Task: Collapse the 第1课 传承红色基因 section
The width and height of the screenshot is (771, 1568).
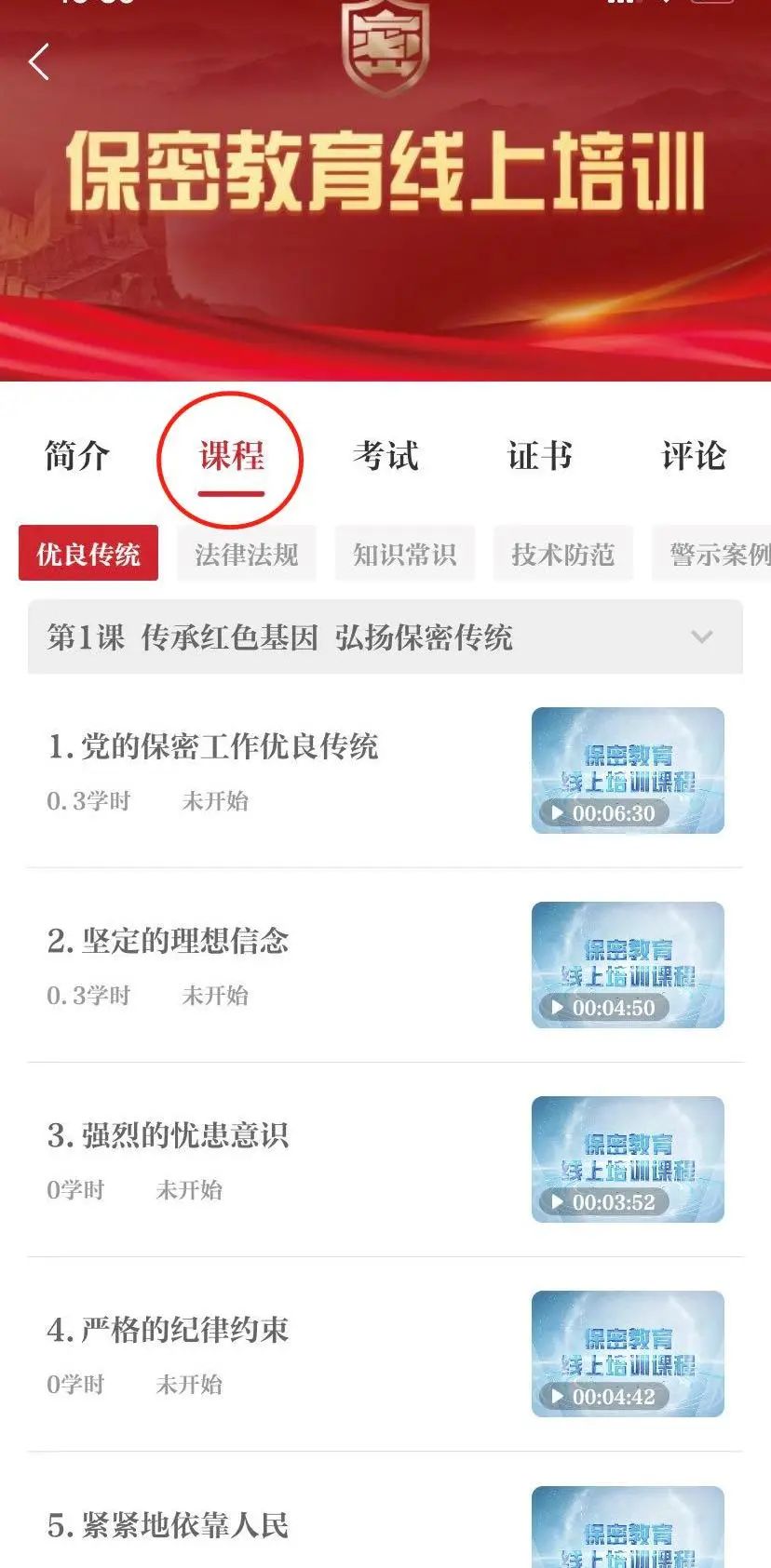Action: pos(701,637)
